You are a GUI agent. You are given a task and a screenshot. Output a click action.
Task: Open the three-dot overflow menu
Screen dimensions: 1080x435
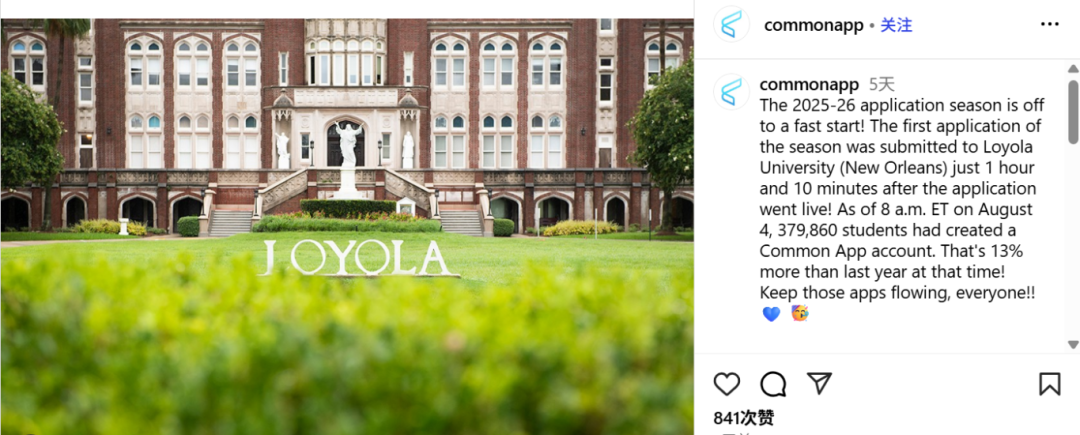coord(1049,23)
